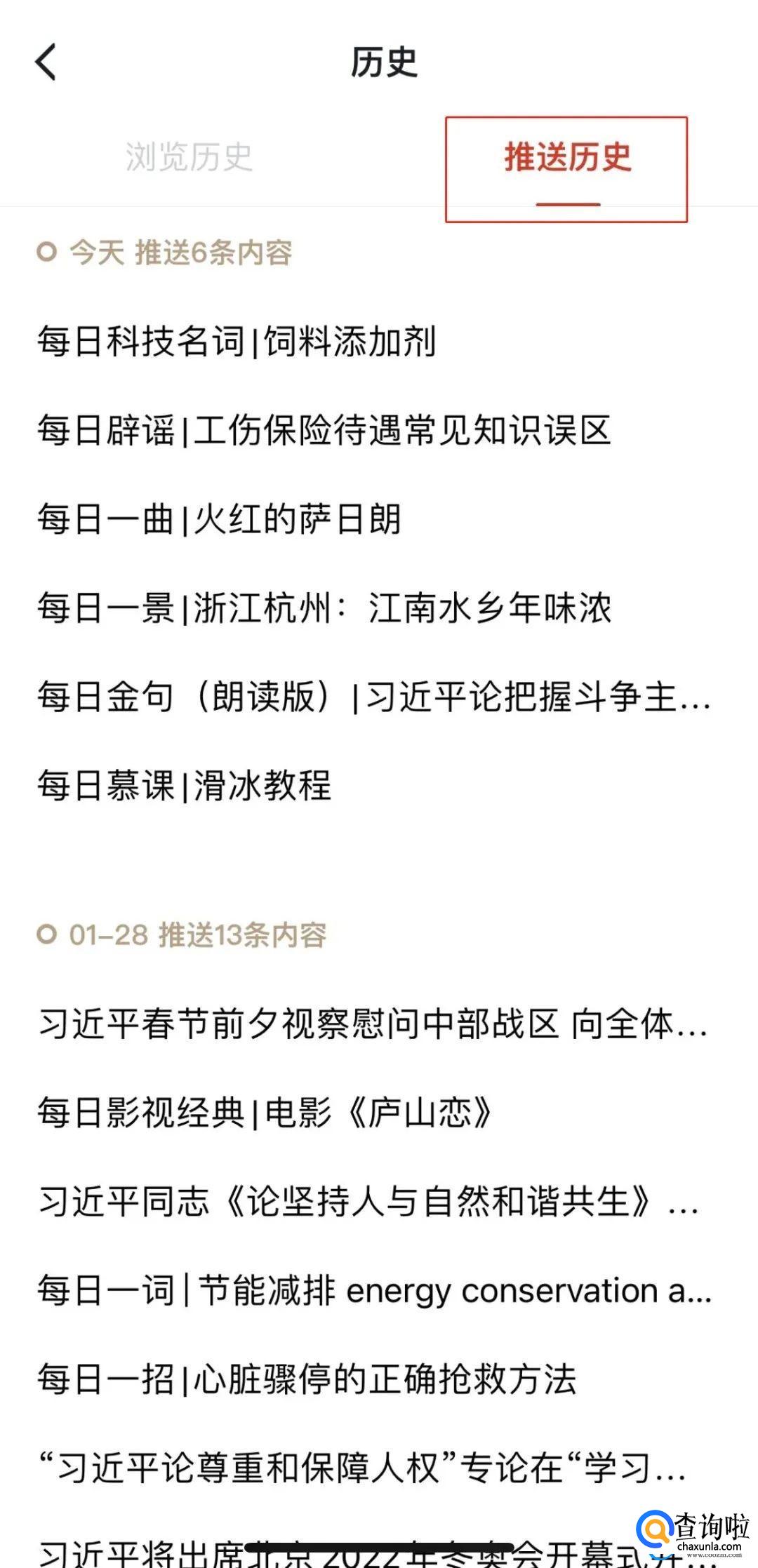This screenshot has height=1568, width=758.
Task: Open 每日一词|节能减排 entry
Action: (374, 1290)
